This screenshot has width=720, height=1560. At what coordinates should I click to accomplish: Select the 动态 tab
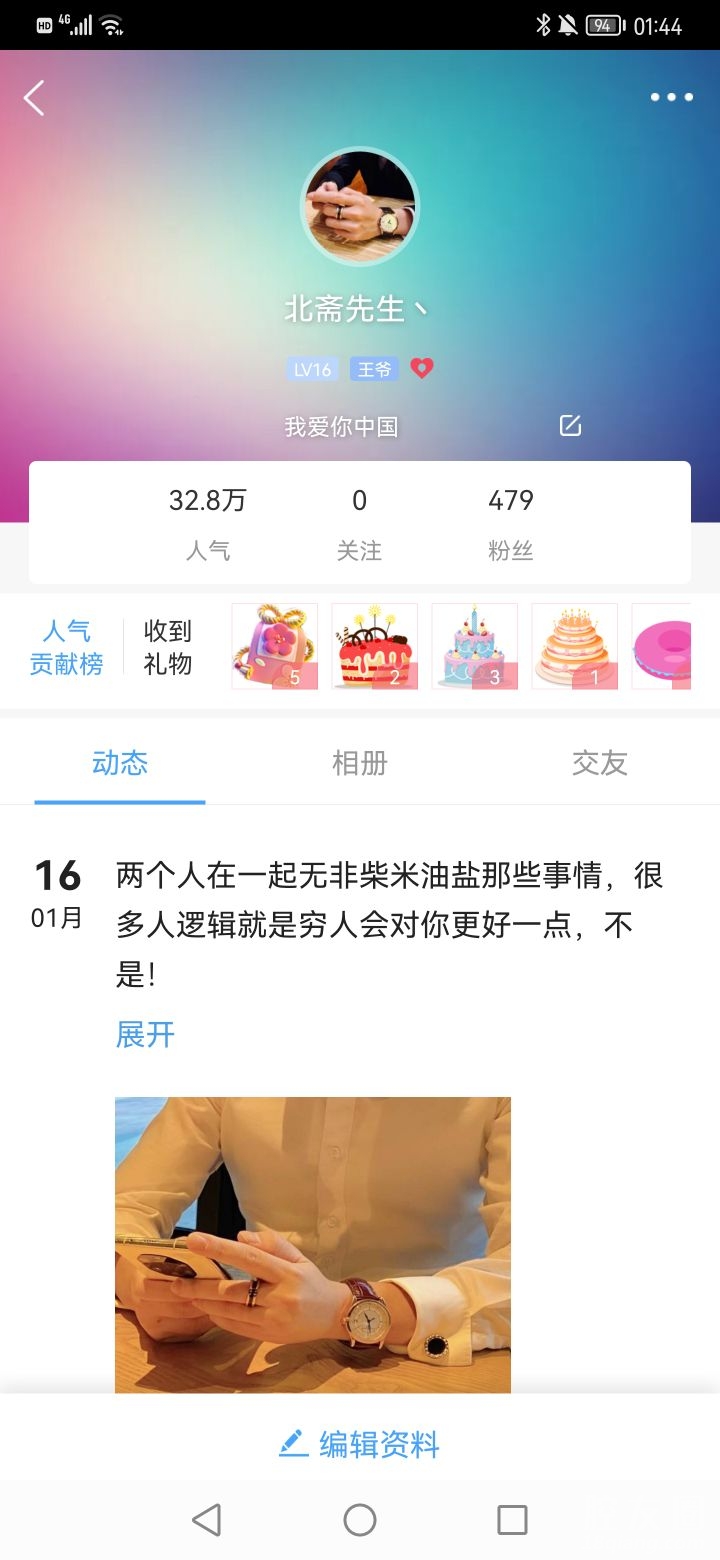pyautogui.click(x=120, y=763)
